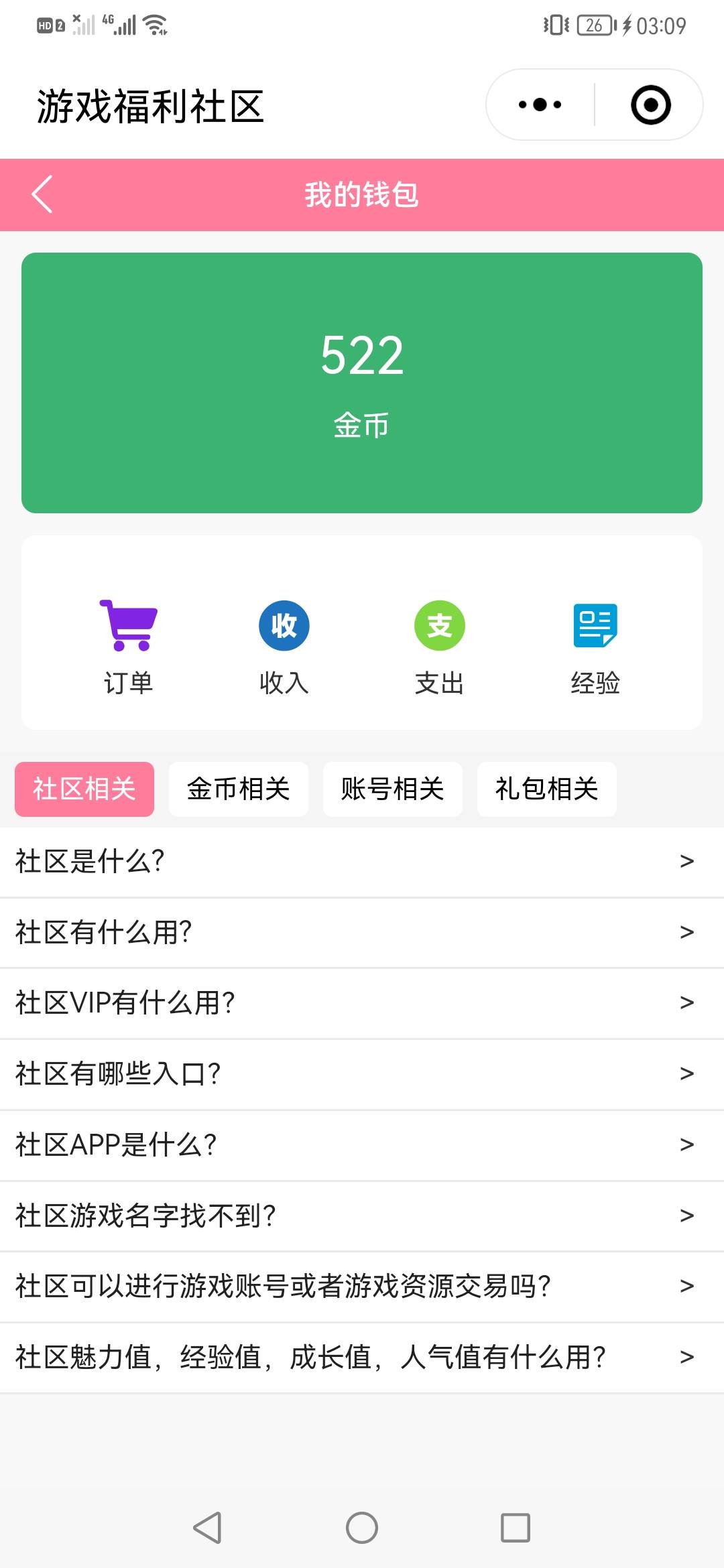
Task: Select the 社区相关 tab
Action: click(84, 789)
